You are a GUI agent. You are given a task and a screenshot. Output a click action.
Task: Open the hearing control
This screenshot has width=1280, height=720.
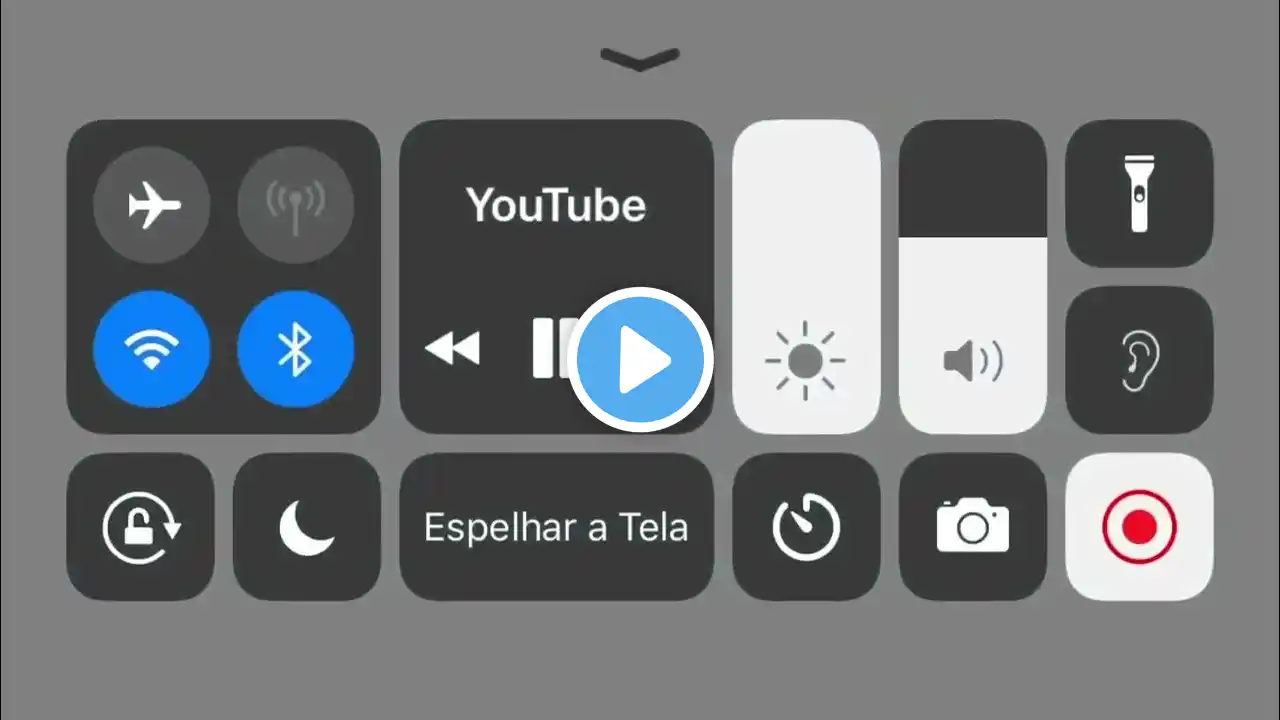tap(1139, 359)
